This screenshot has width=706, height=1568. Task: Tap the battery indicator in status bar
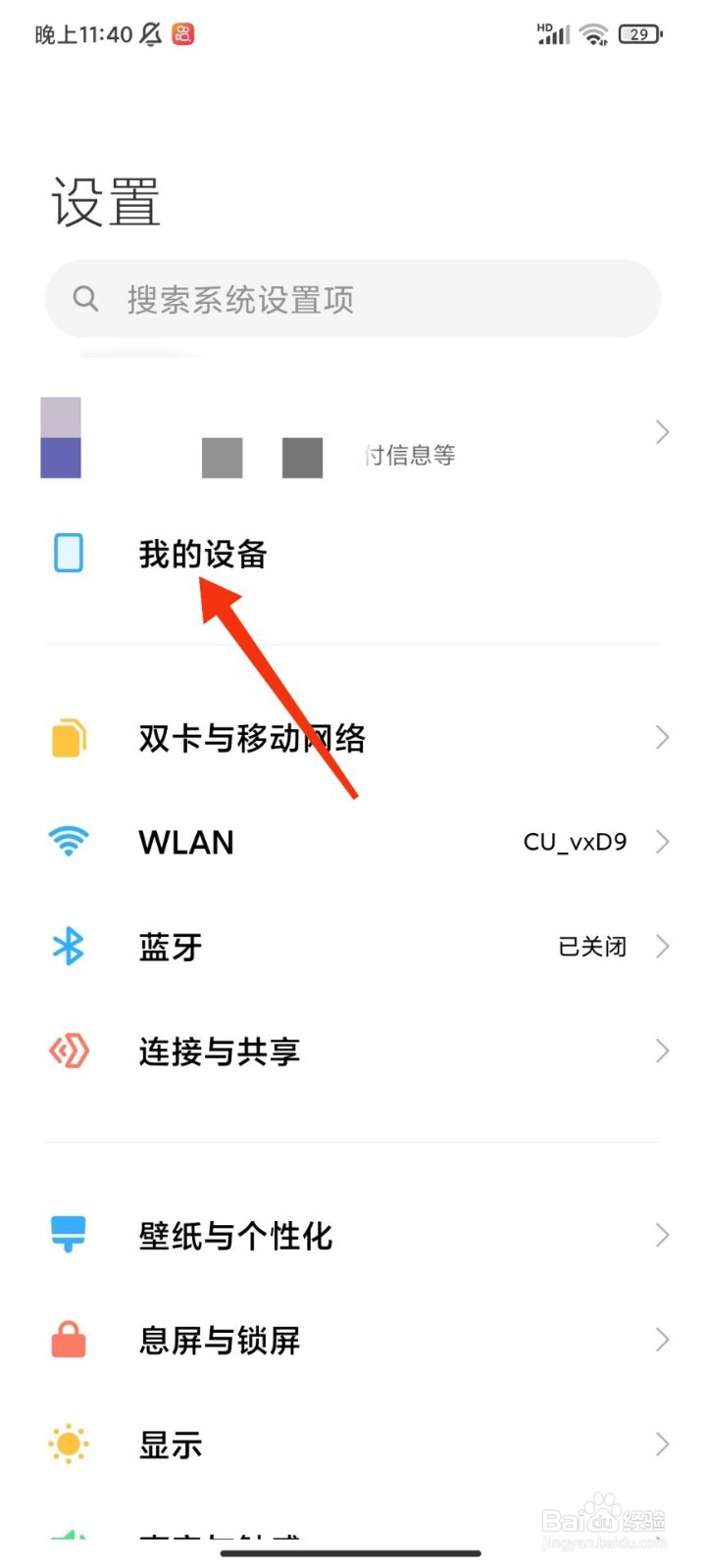coord(639,33)
